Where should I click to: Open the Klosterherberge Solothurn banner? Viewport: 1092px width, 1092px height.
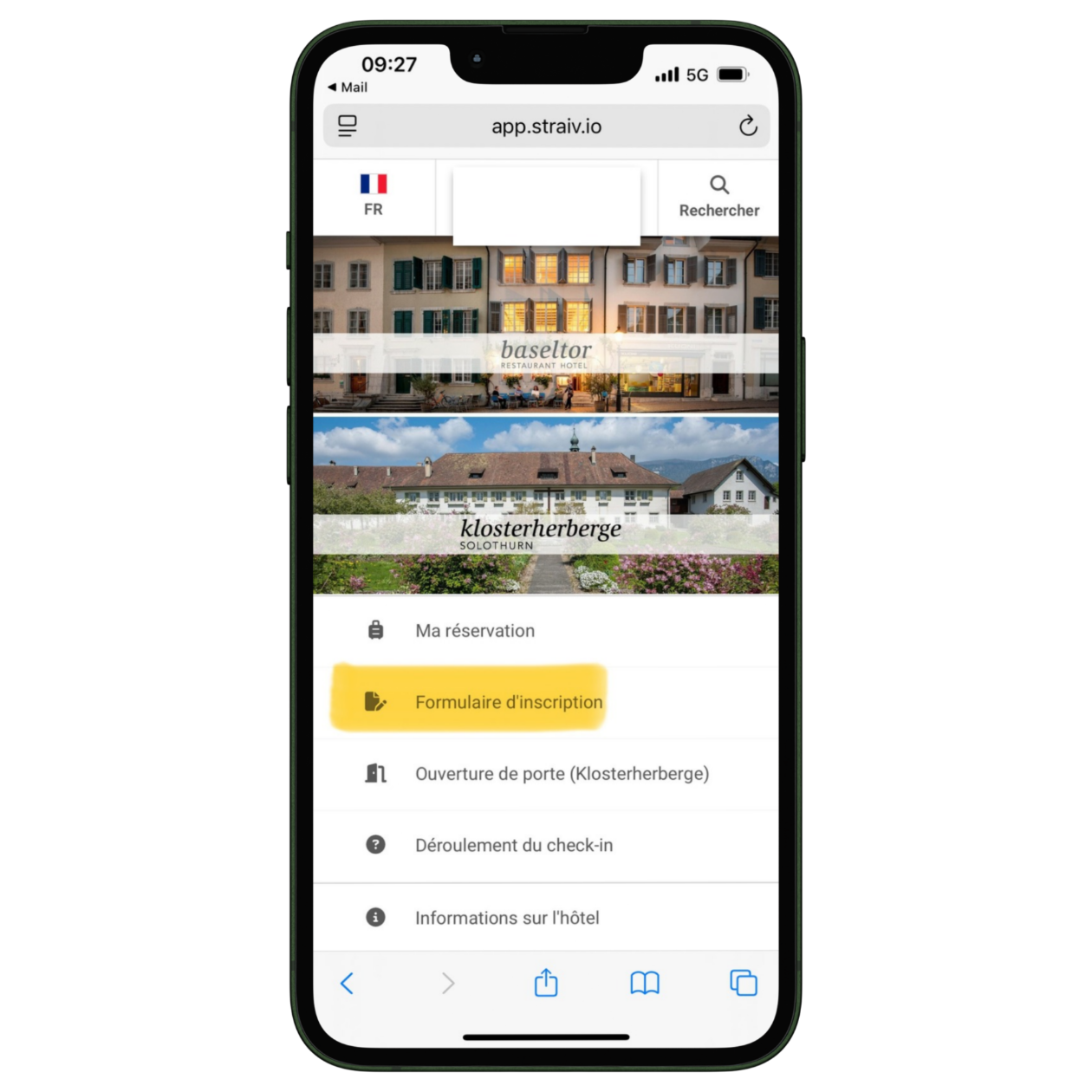tap(546, 504)
